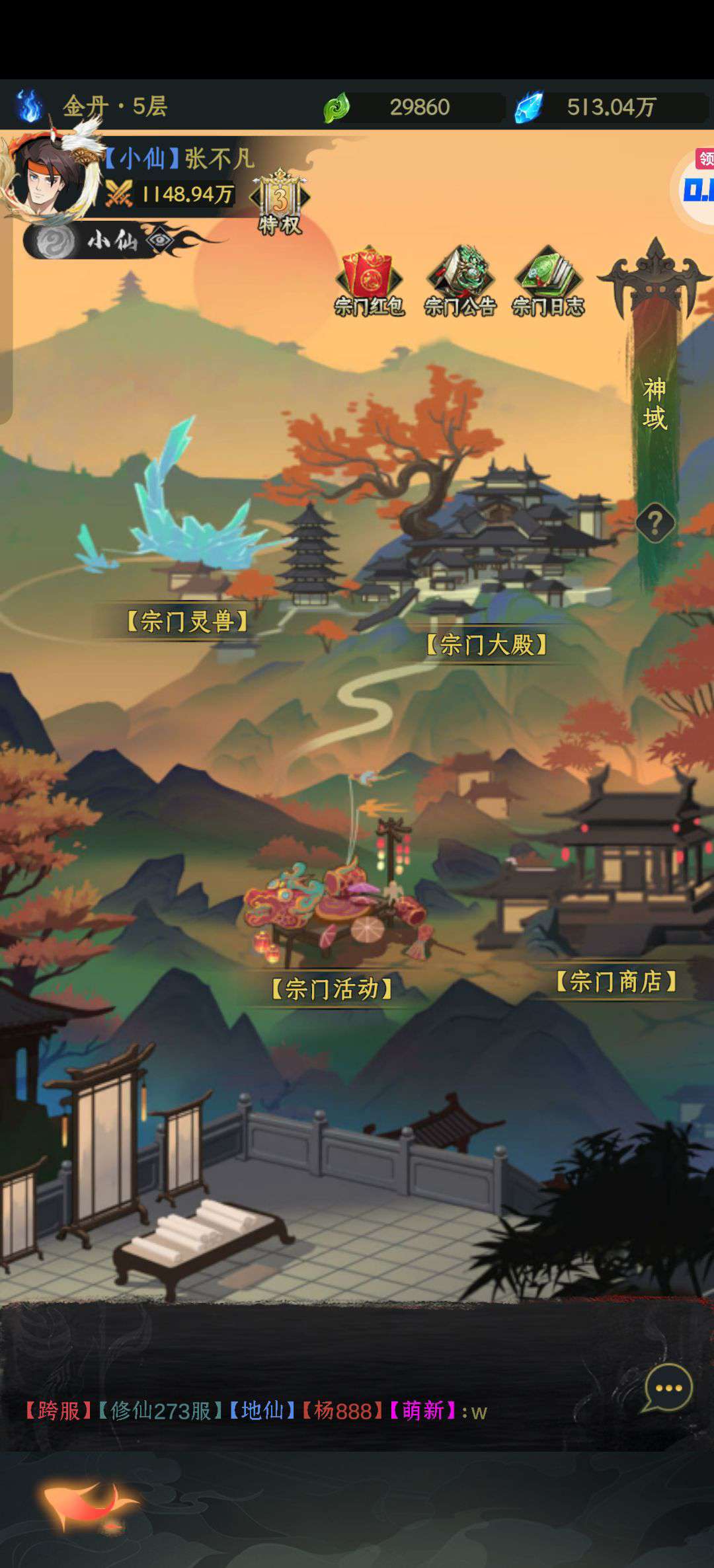Enter the 宗门大殿 main hall
The height and width of the screenshot is (1568, 714).
tap(486, 643)
